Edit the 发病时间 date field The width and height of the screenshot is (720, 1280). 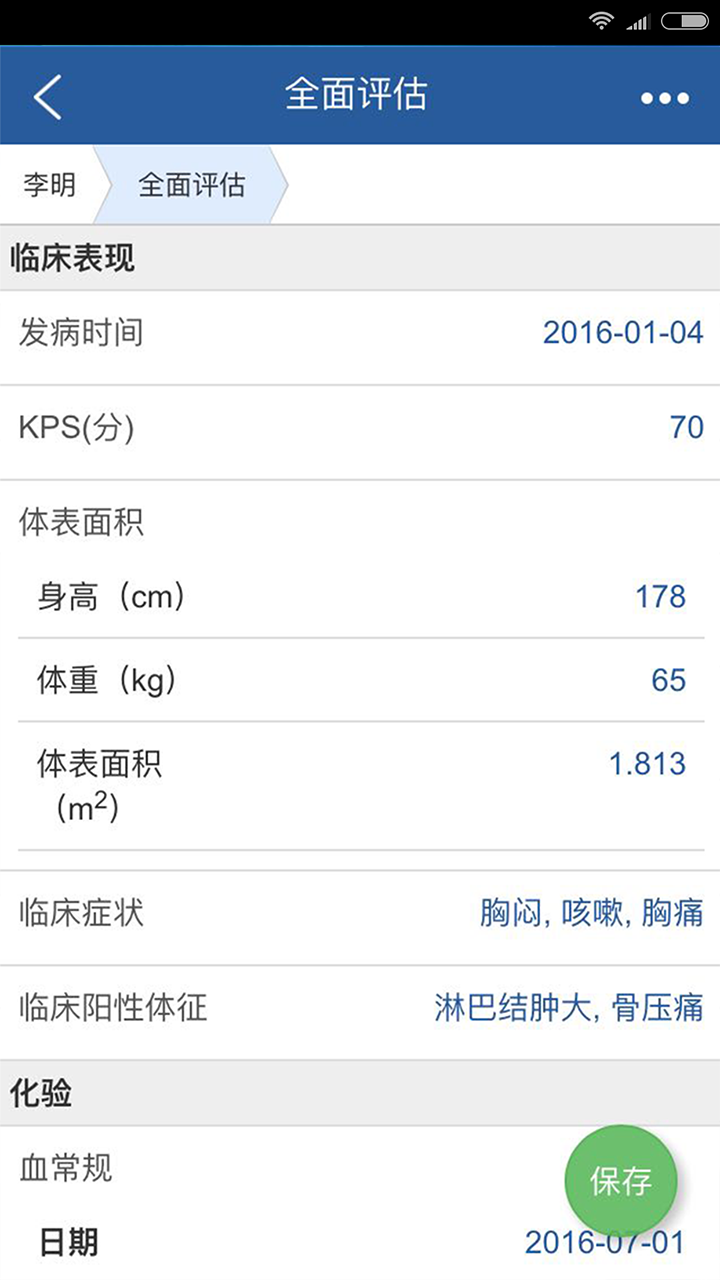click(622, 333)
